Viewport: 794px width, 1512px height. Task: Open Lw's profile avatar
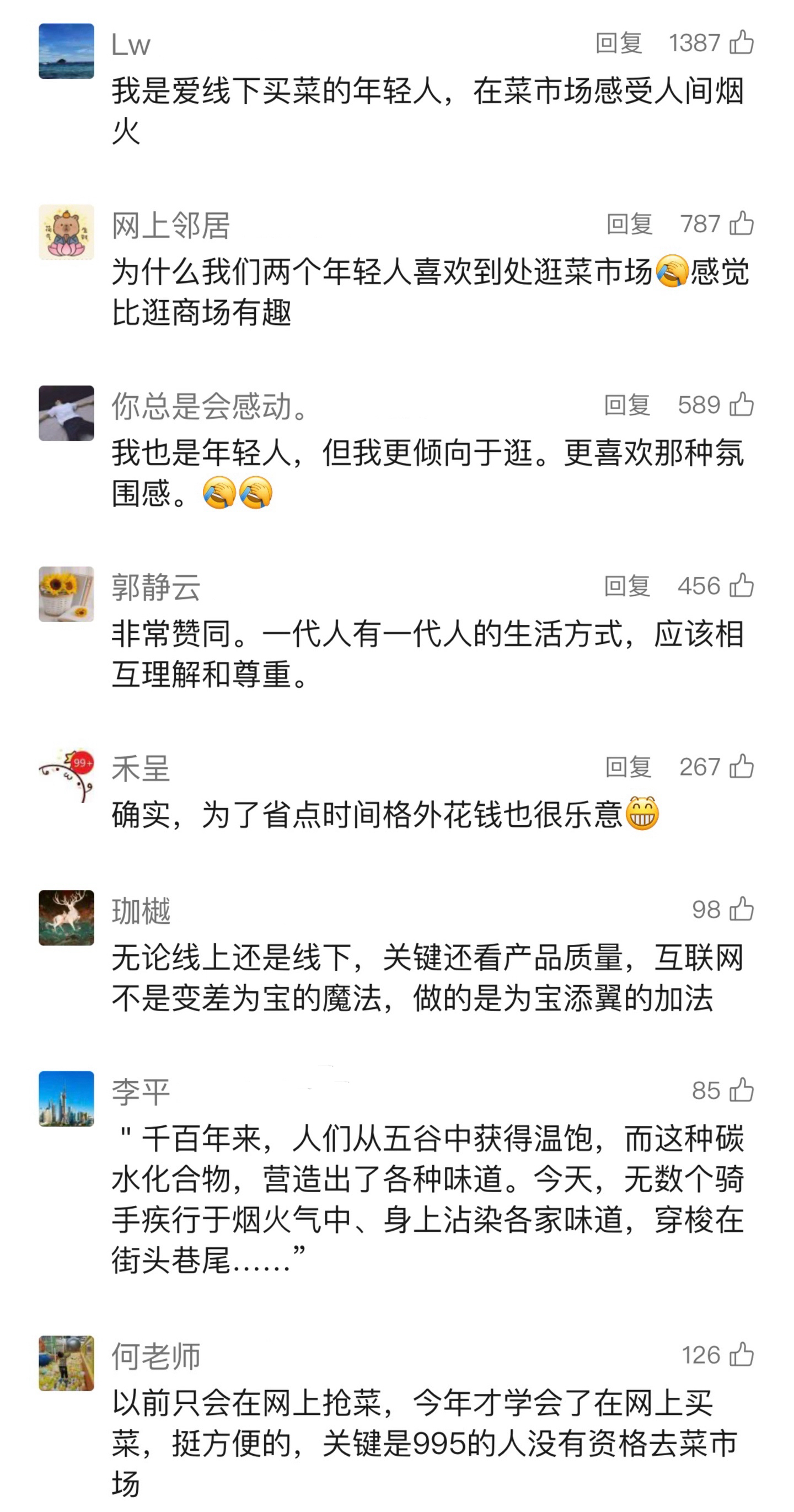pyautogui.click(x=66, y=51)
